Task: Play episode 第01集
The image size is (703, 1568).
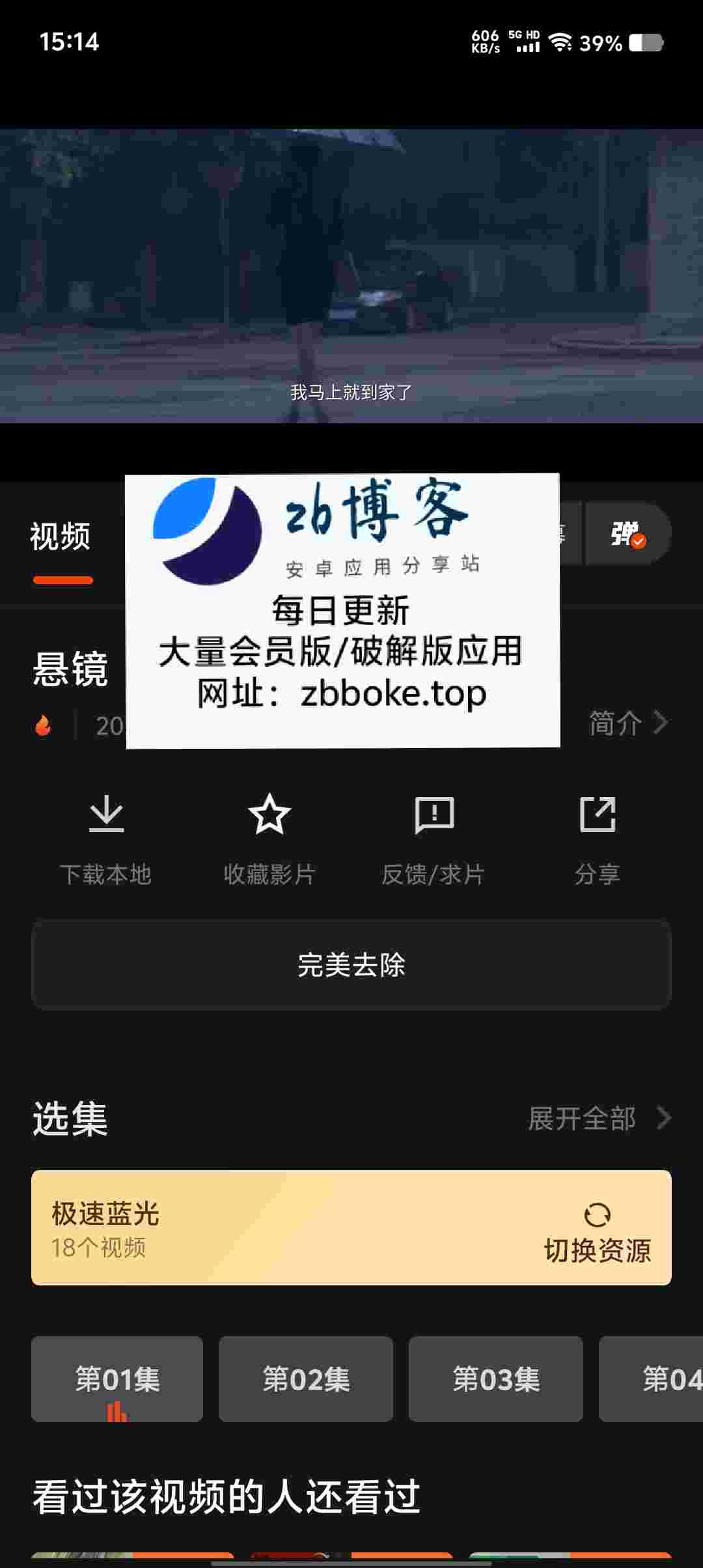Action: [x=117, y=1379]
